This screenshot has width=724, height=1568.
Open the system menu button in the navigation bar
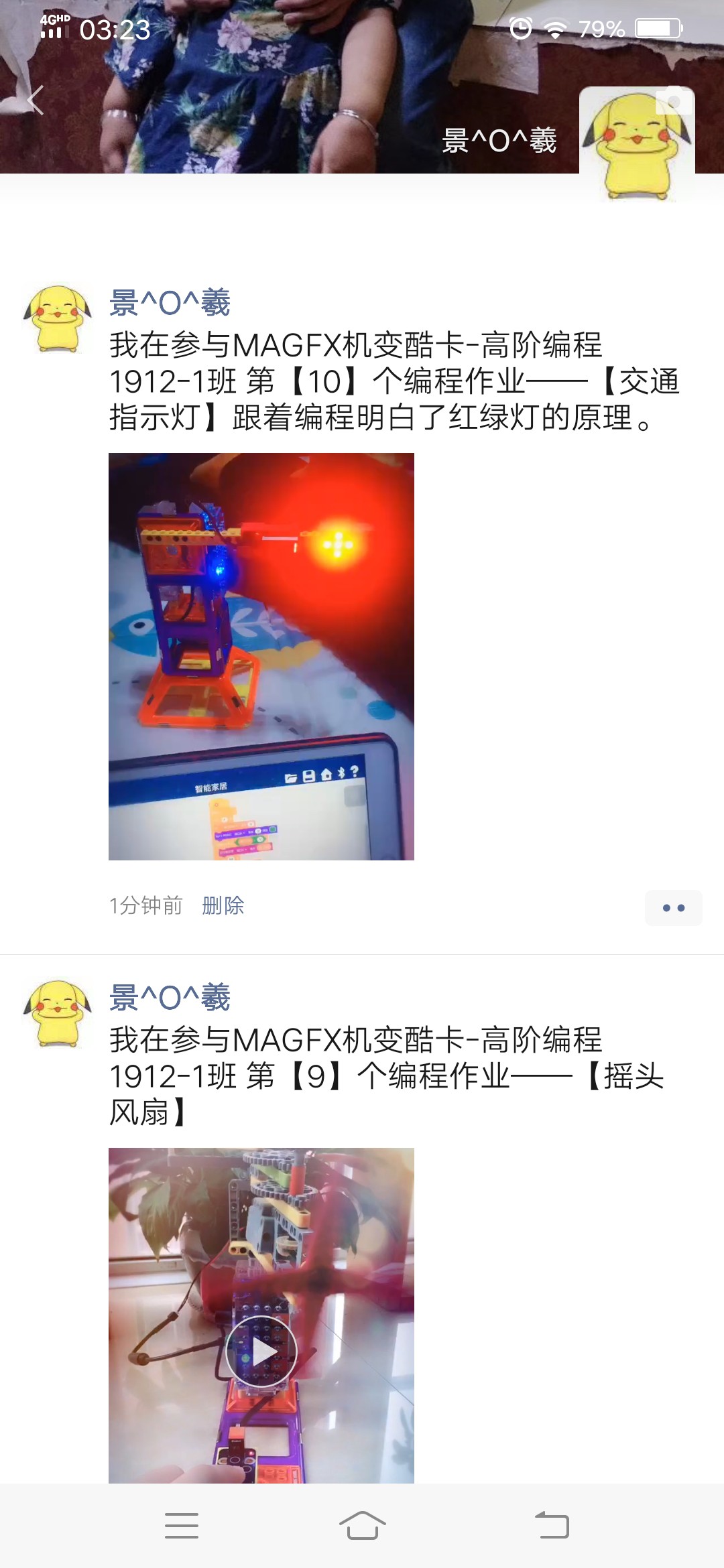182,1526
